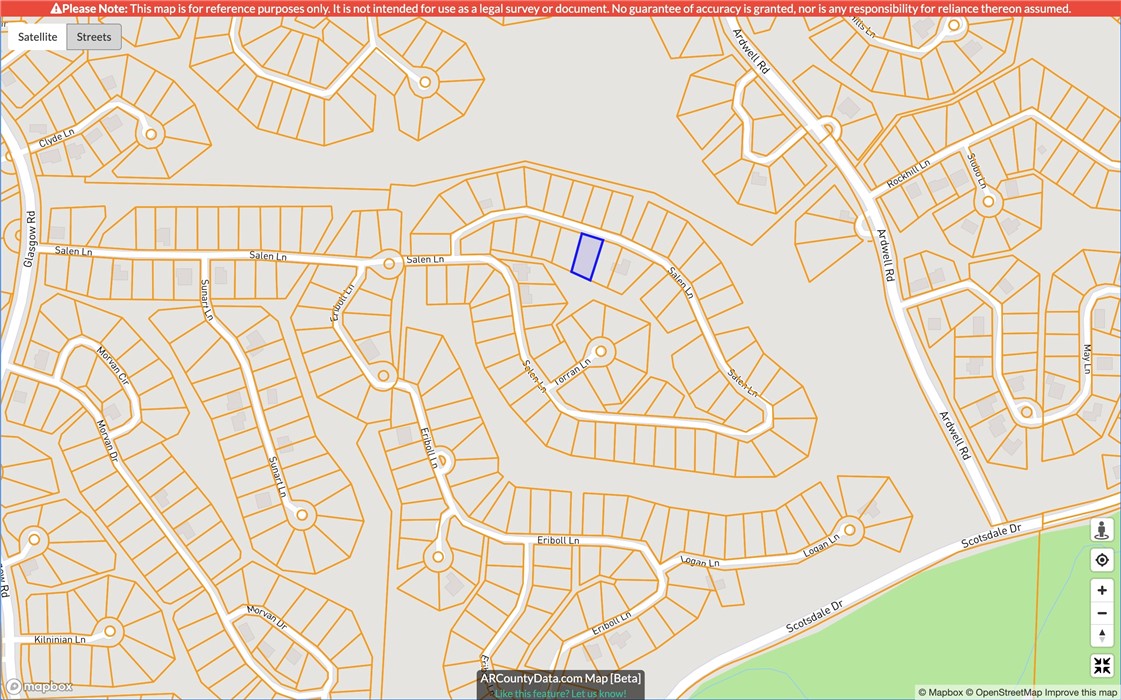
Task: Select the blue highlighted parcel
Action: tap(587, 257)
